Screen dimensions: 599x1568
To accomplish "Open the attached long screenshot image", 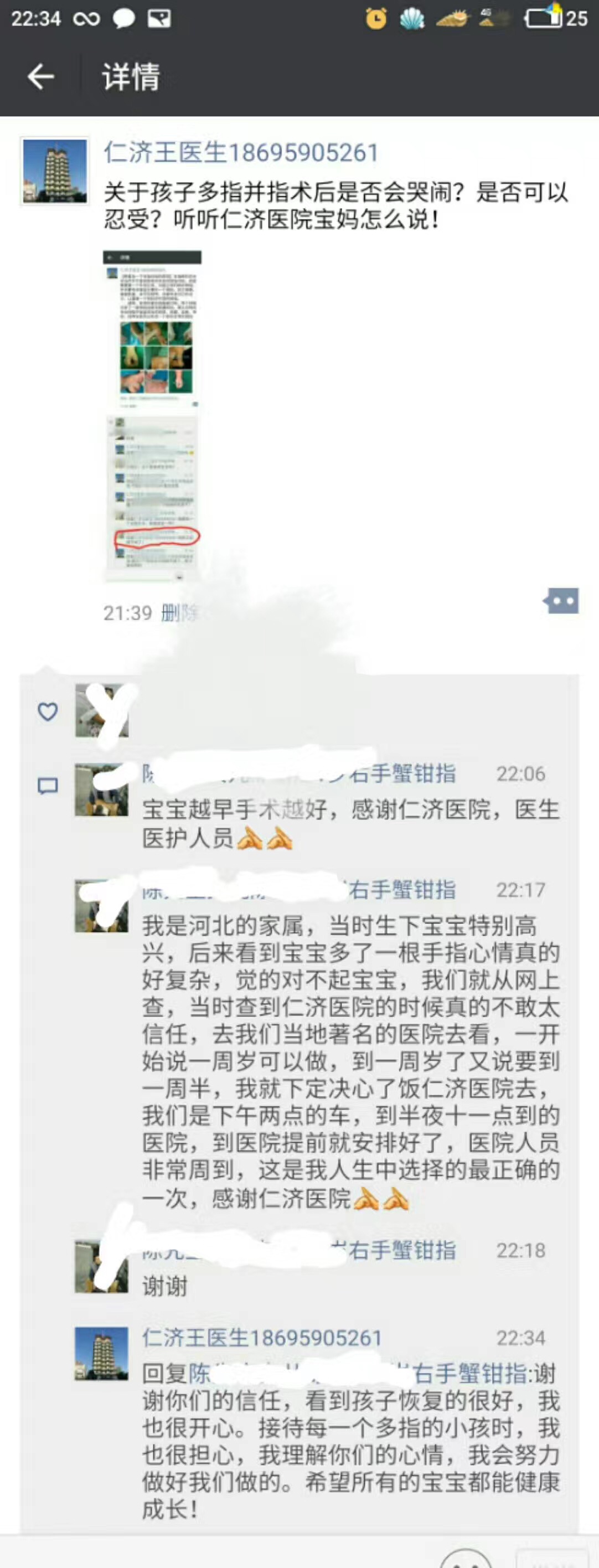I will click(152, 416).
